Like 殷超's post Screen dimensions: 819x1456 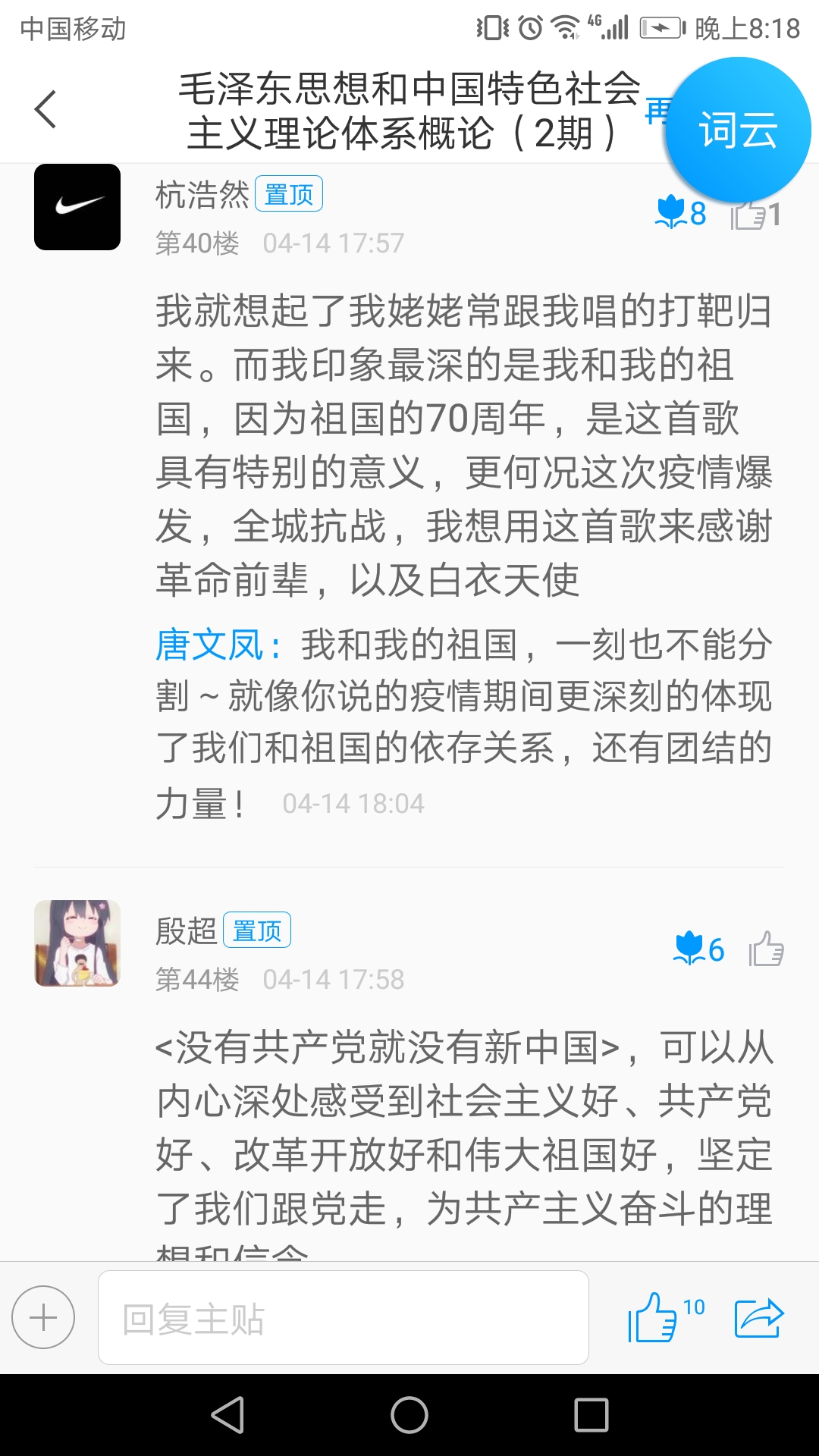coord(766,949)
